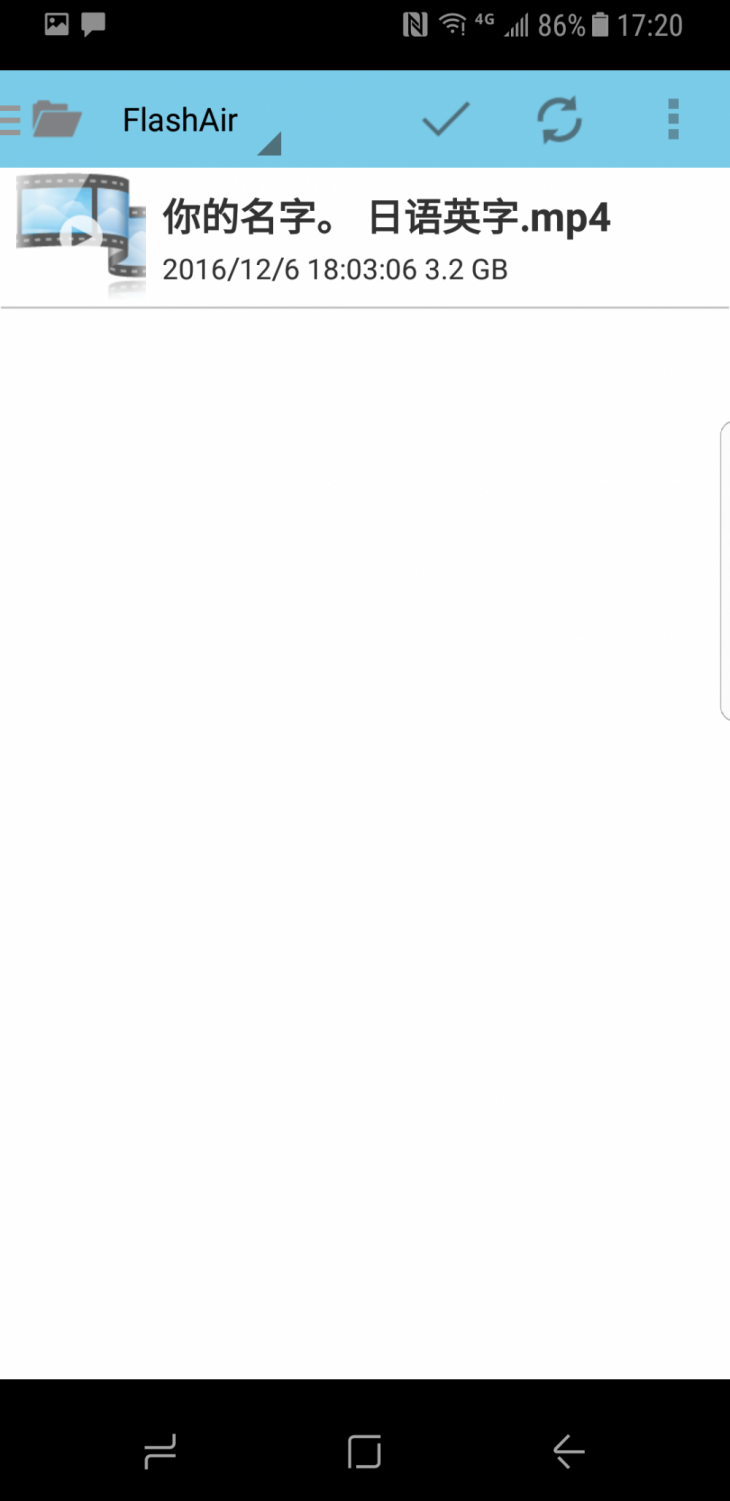Open the 你的名字。日语英字.mp4 video file

pyautogui.click(x=365, y=238)
